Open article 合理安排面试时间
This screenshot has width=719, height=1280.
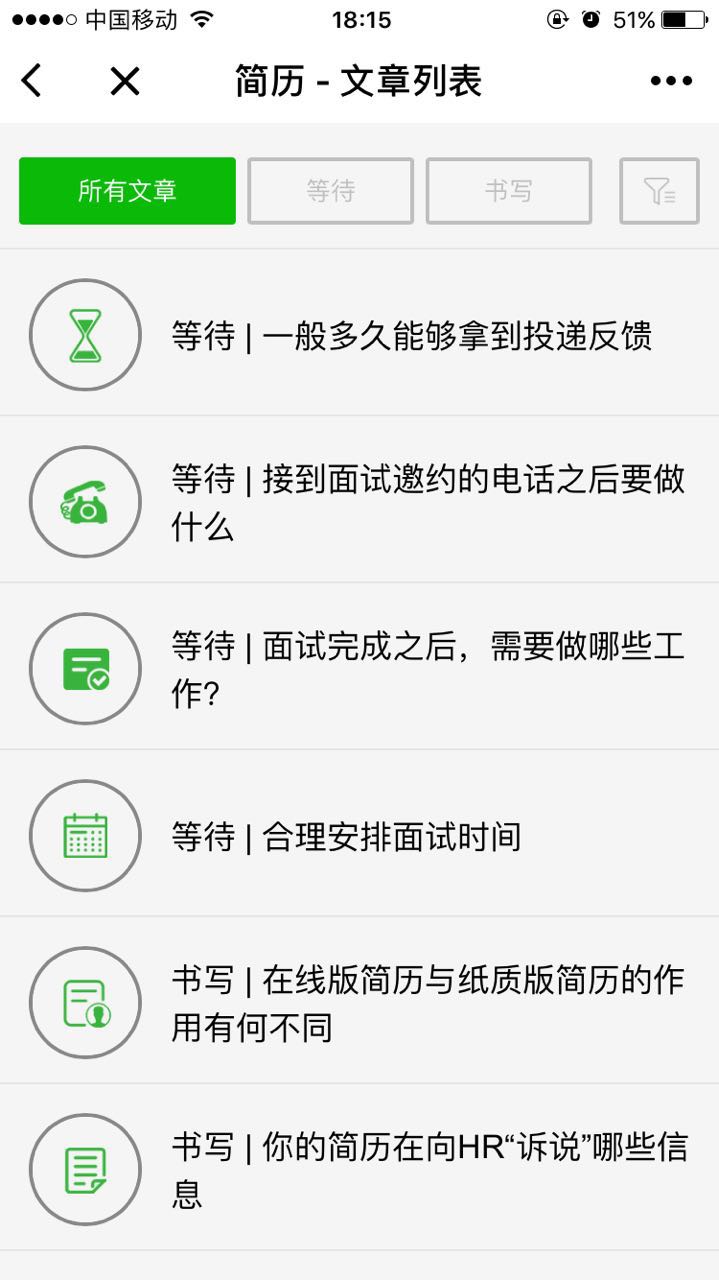346,836
